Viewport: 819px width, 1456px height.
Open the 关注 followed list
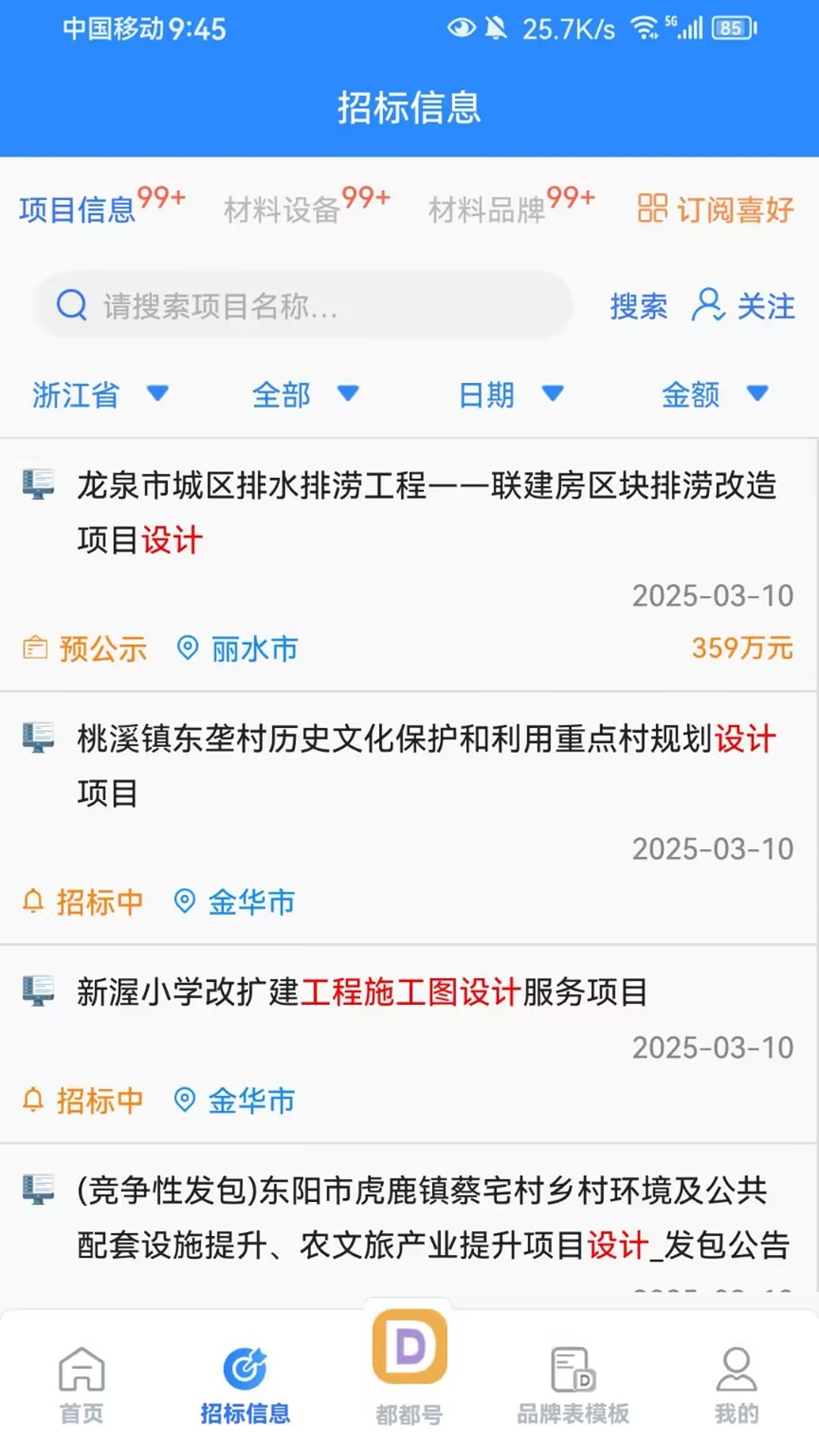coord(743,306)
